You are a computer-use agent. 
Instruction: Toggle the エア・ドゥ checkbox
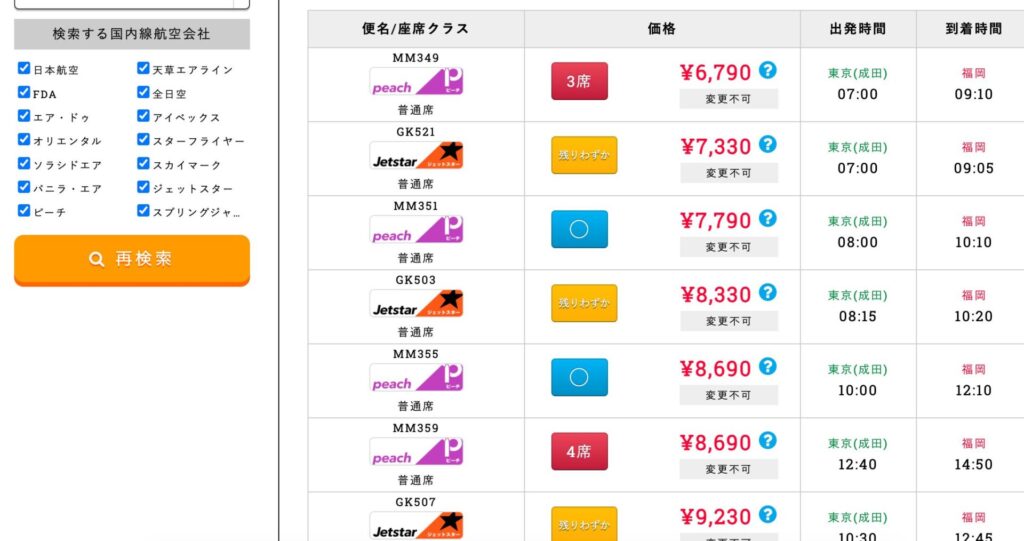24,117
